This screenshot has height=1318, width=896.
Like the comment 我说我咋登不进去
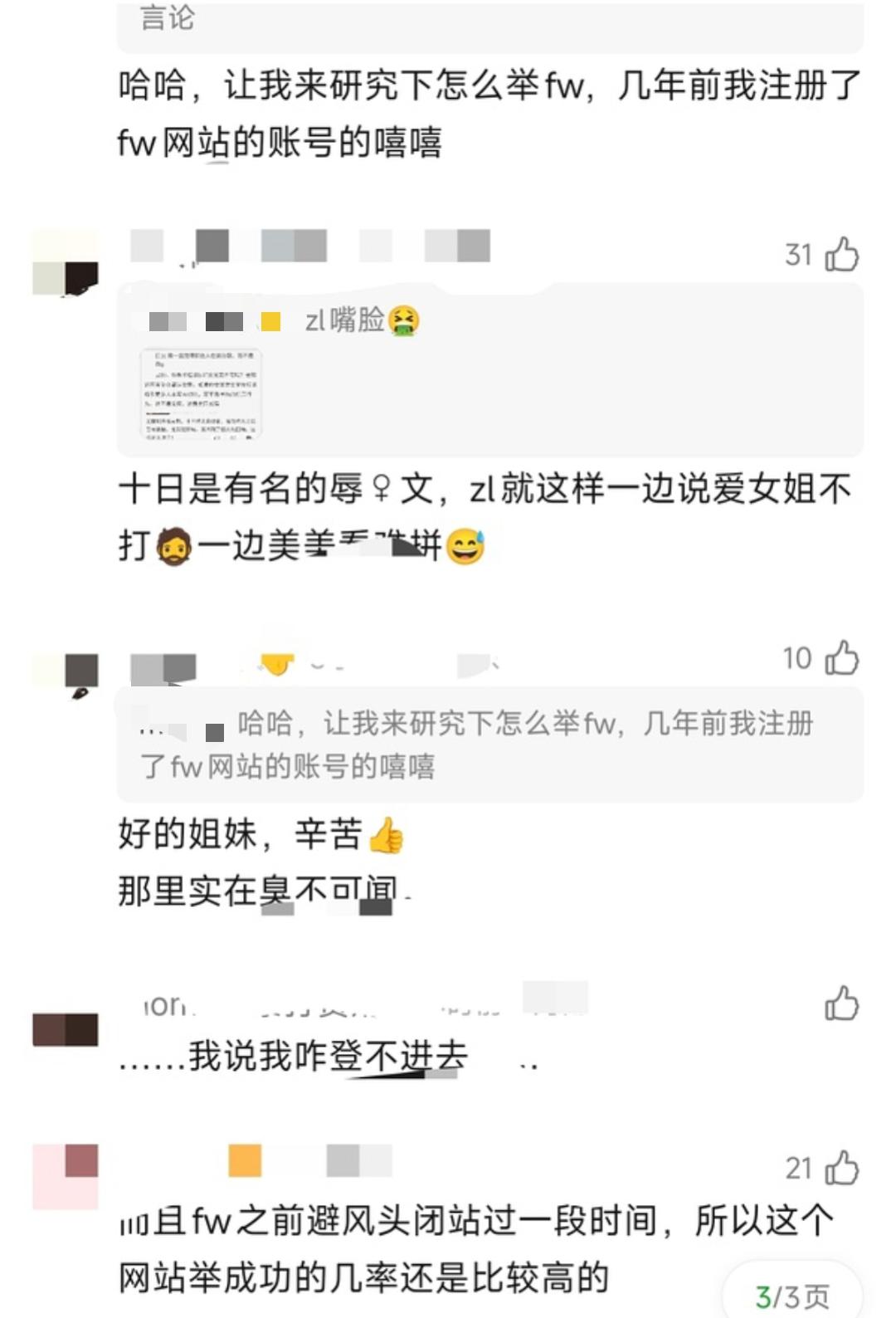coord(841,1003)
